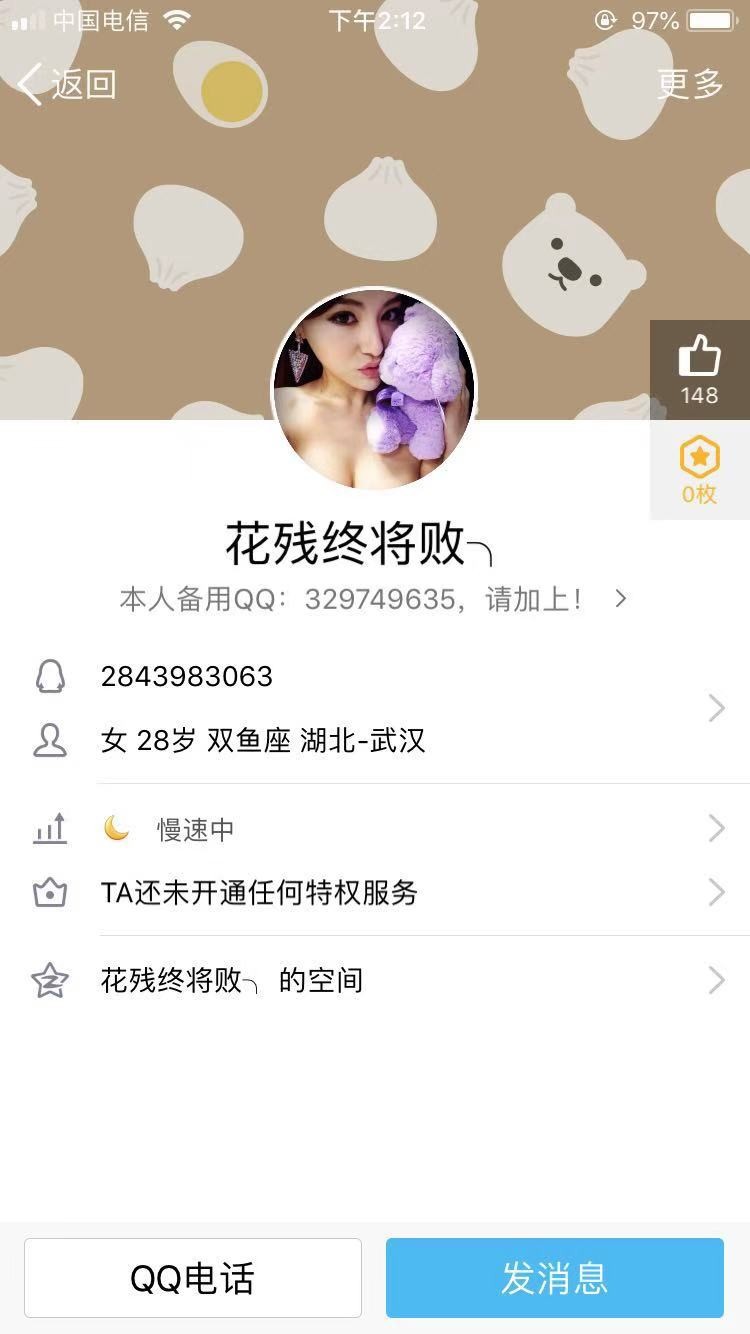Tap 发消息 to send a message
750x1334 pixels.
(x=554, y=1278)
